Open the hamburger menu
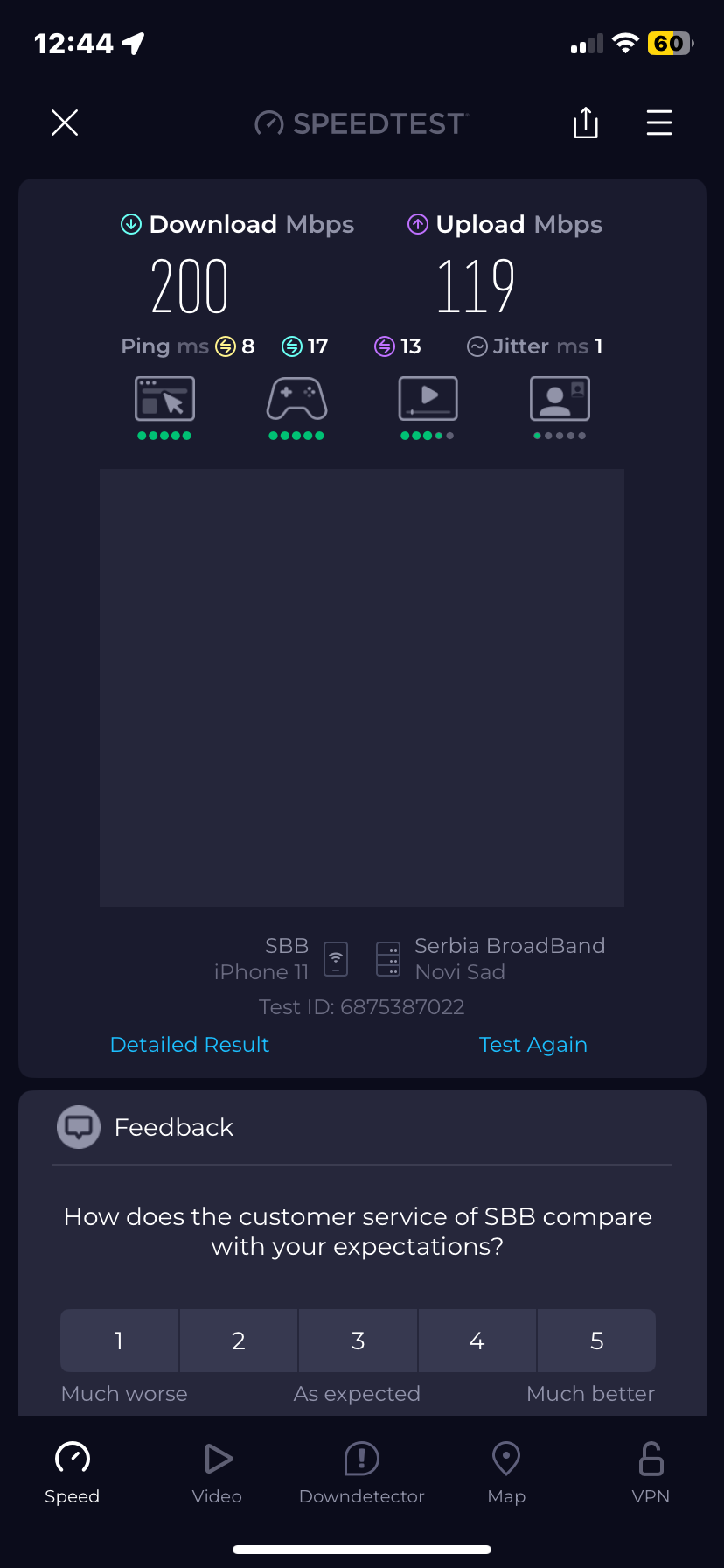The width and height of the screenshot is (724, 1568). 659,122
